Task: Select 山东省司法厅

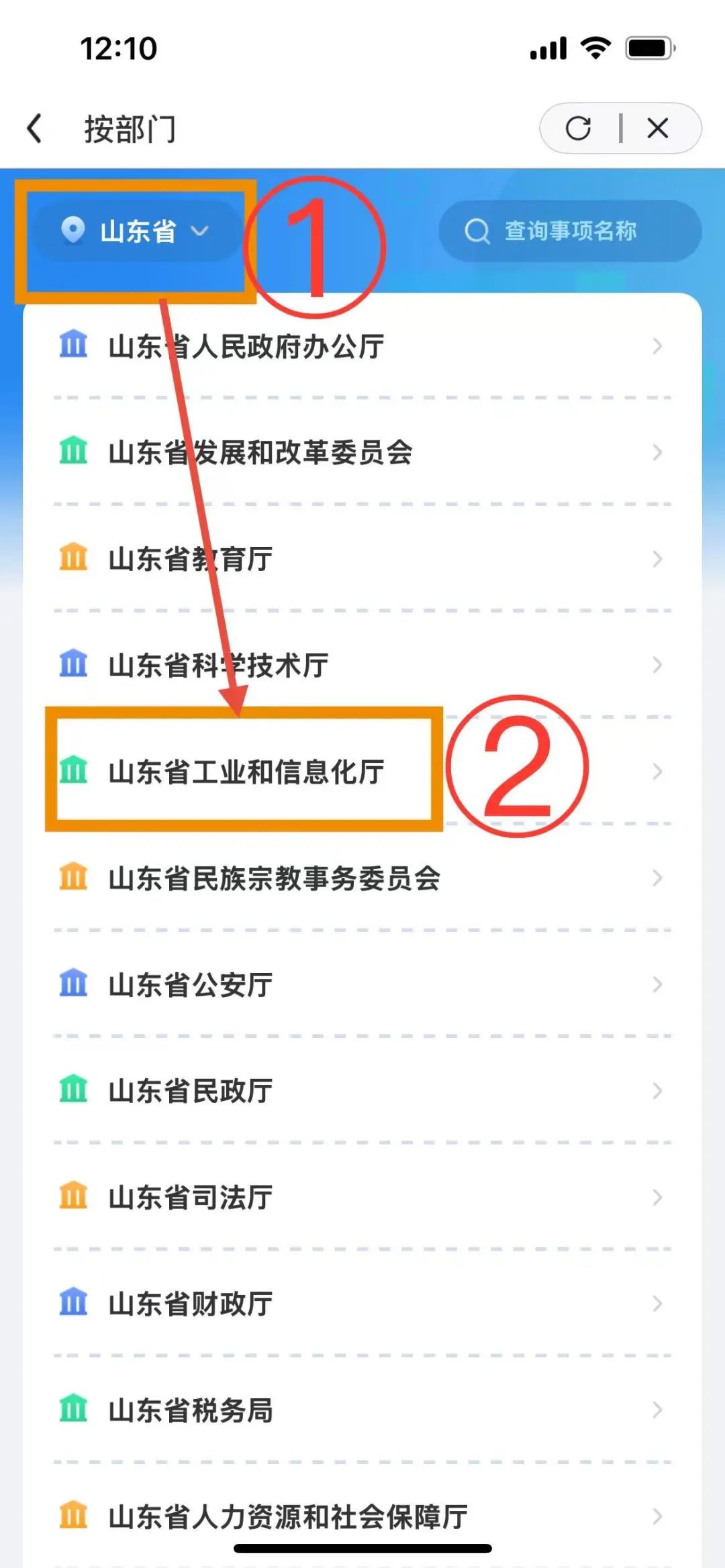Action: tap(362, 1197)
